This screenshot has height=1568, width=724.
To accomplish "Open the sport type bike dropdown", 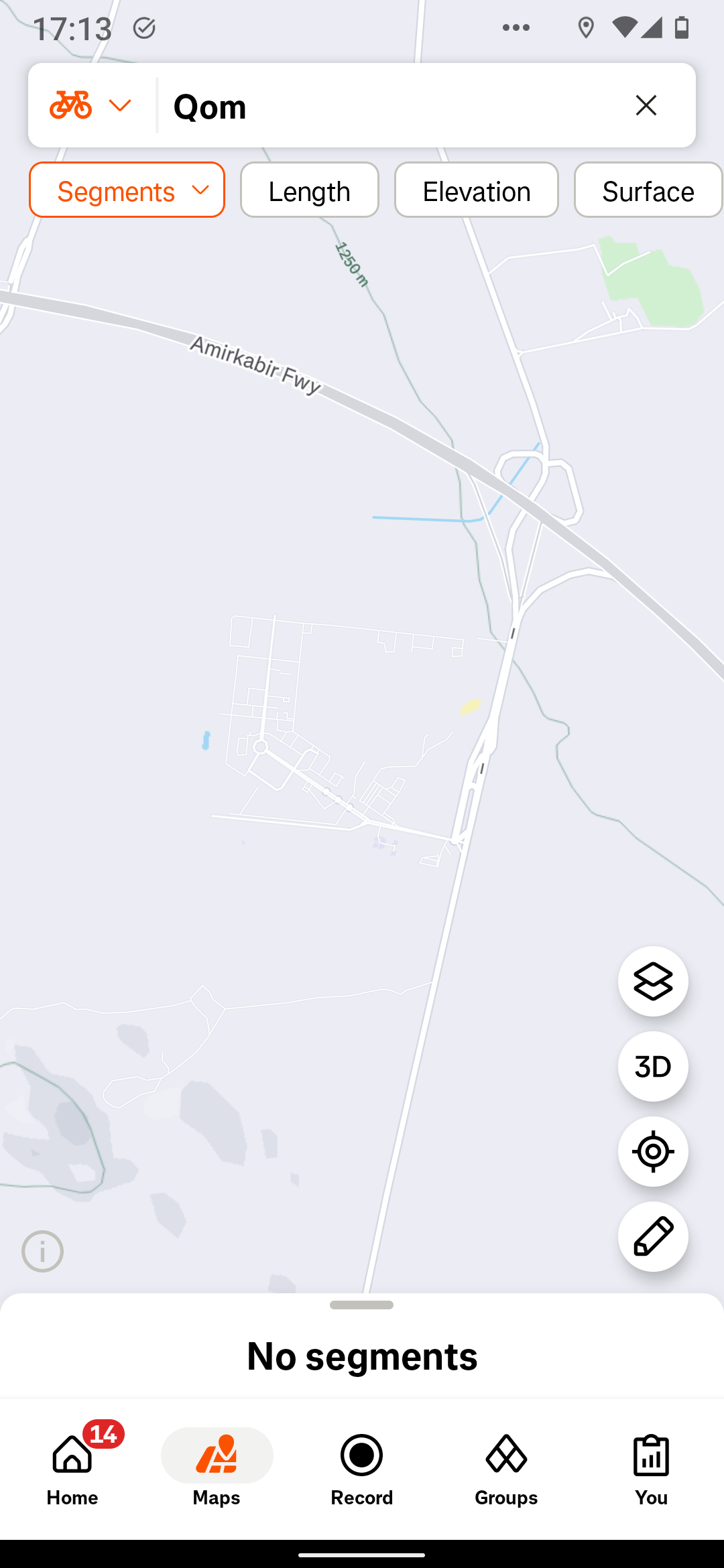I will tap(91, 105).
